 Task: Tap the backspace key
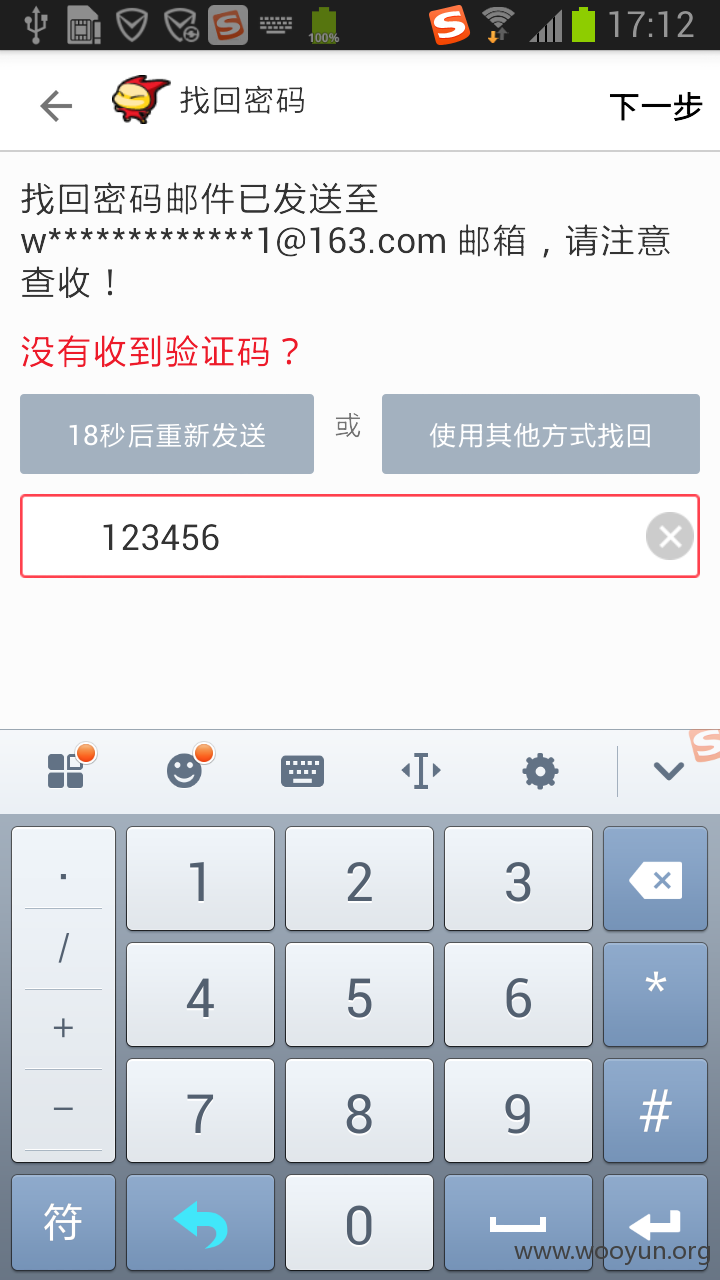655,881
